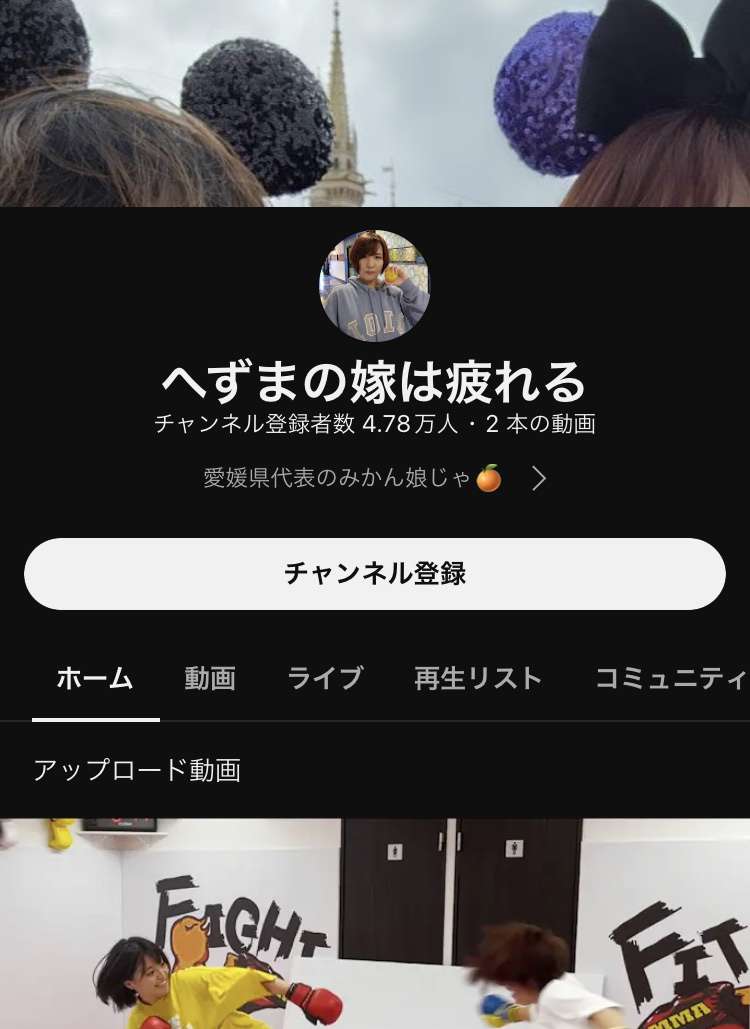Open the ライブ tab
The height and width of the screenshot is (1029, 750).
click(325, 679)
